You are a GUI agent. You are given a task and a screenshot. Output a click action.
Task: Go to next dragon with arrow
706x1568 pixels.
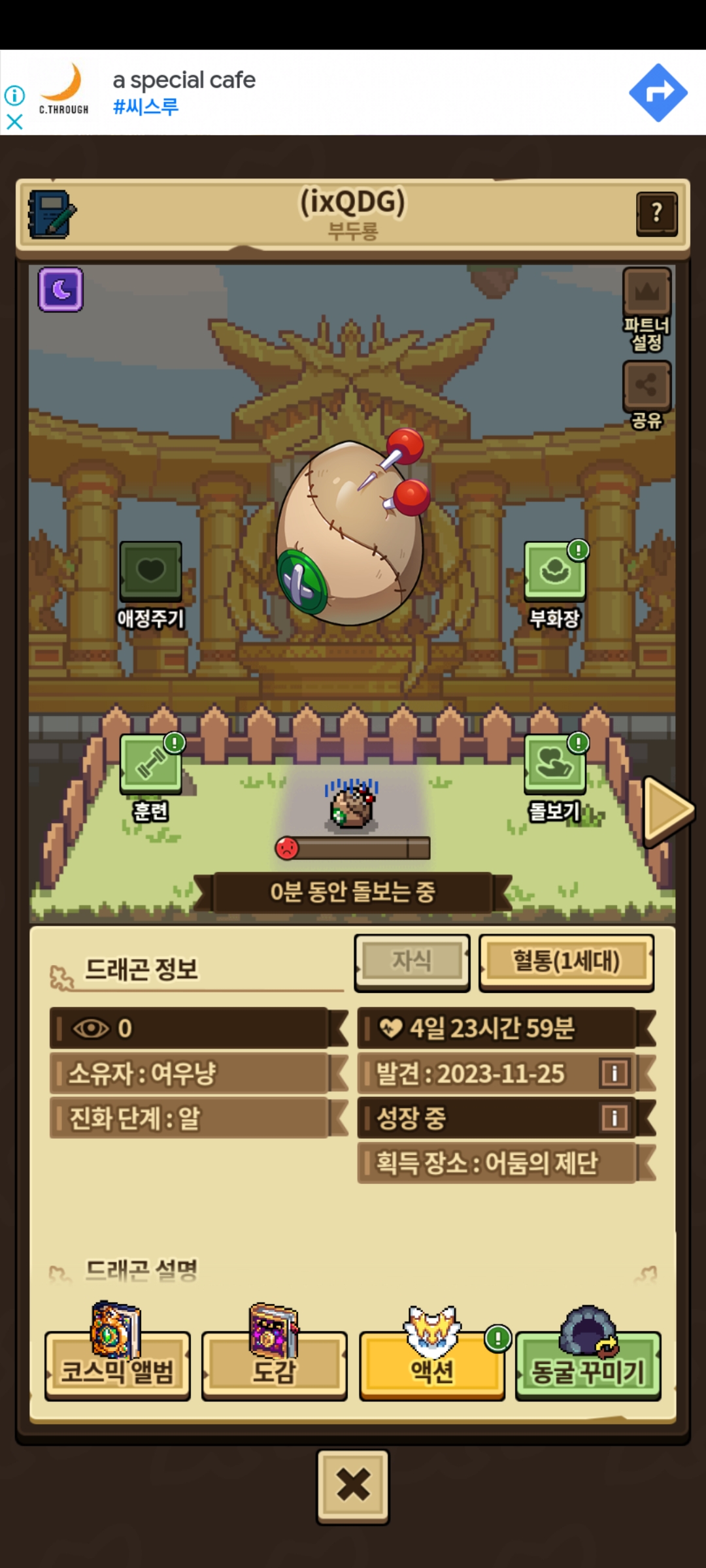coord(667,810)
